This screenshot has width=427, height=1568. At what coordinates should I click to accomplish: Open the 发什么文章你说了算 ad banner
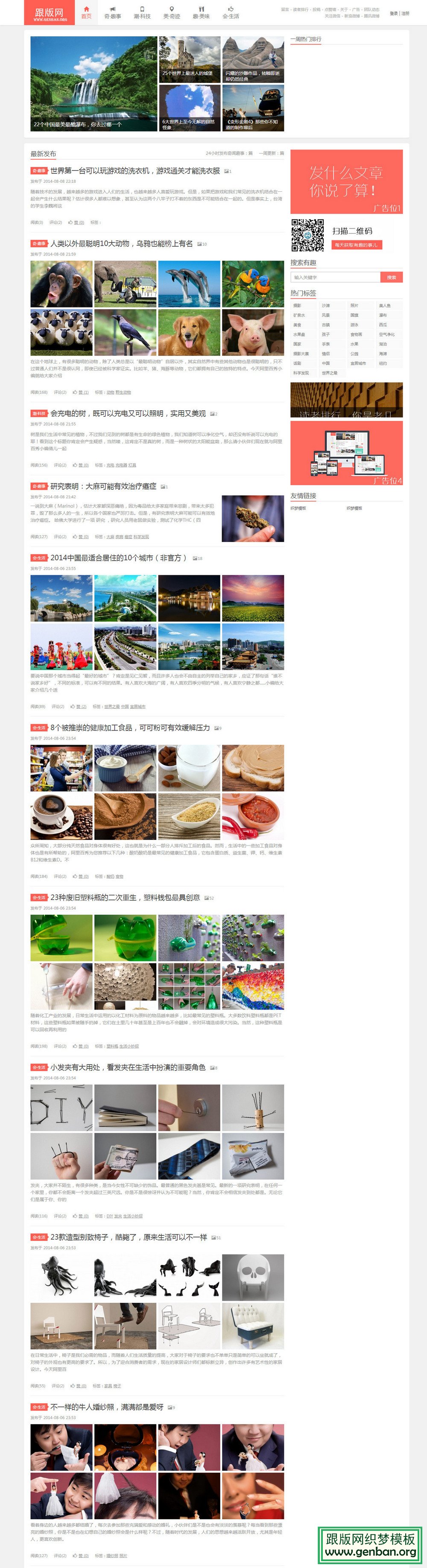[346, 181]
